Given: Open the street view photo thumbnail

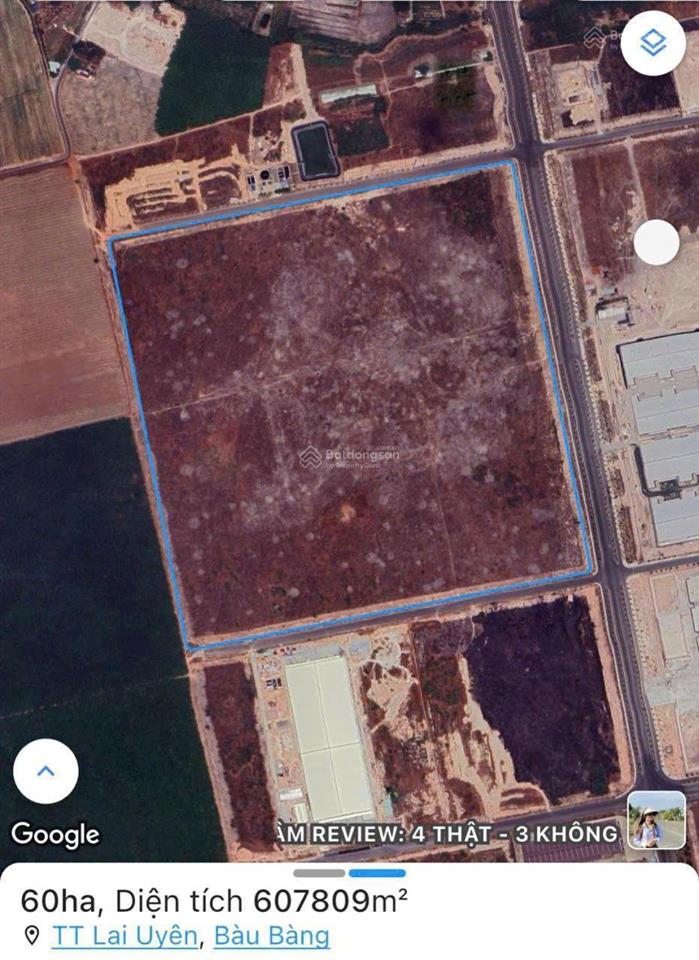Looking at the screenshot, I should (656, 821).
